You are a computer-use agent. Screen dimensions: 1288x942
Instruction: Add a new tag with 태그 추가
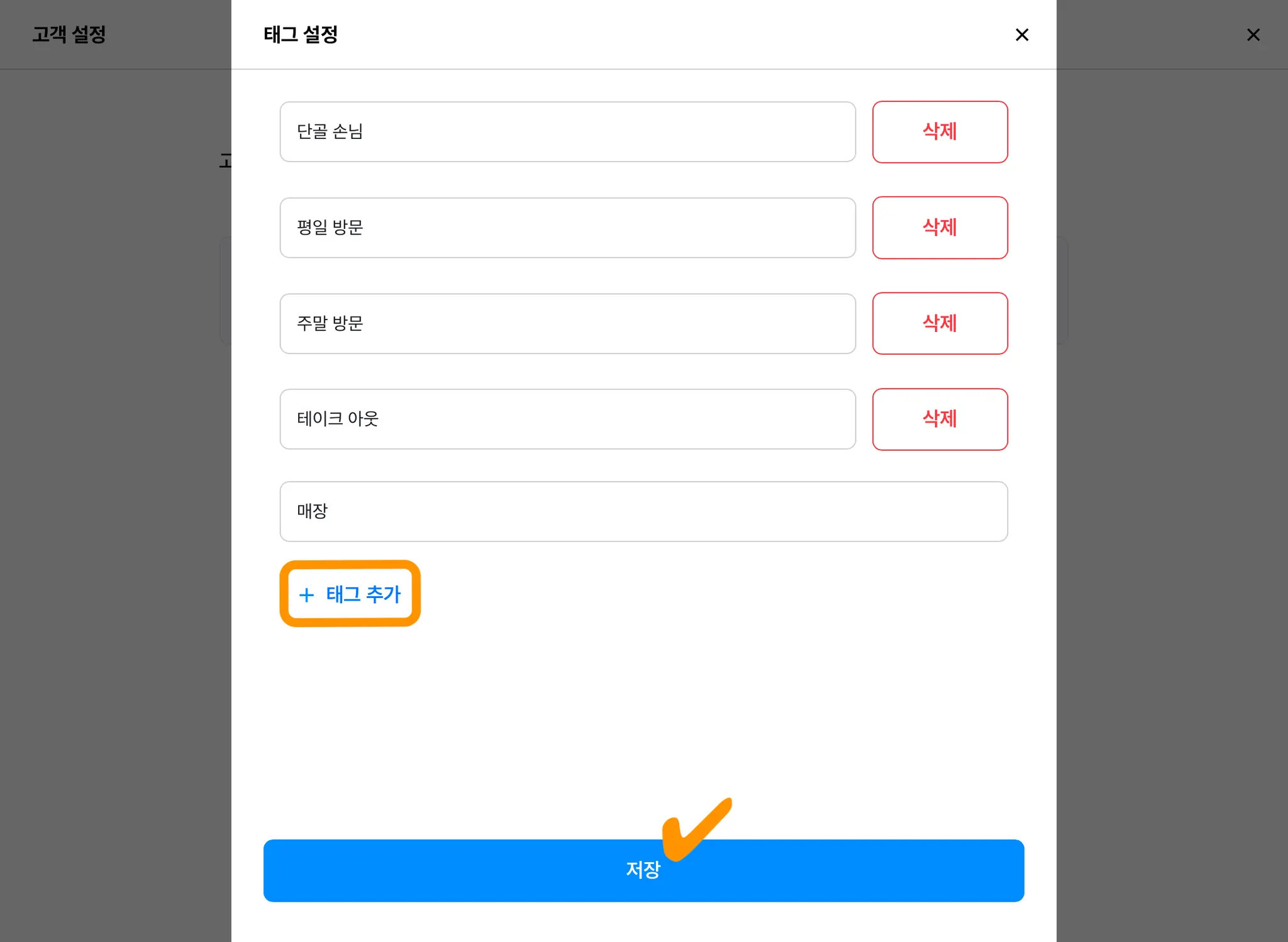(x=350, y=594)
